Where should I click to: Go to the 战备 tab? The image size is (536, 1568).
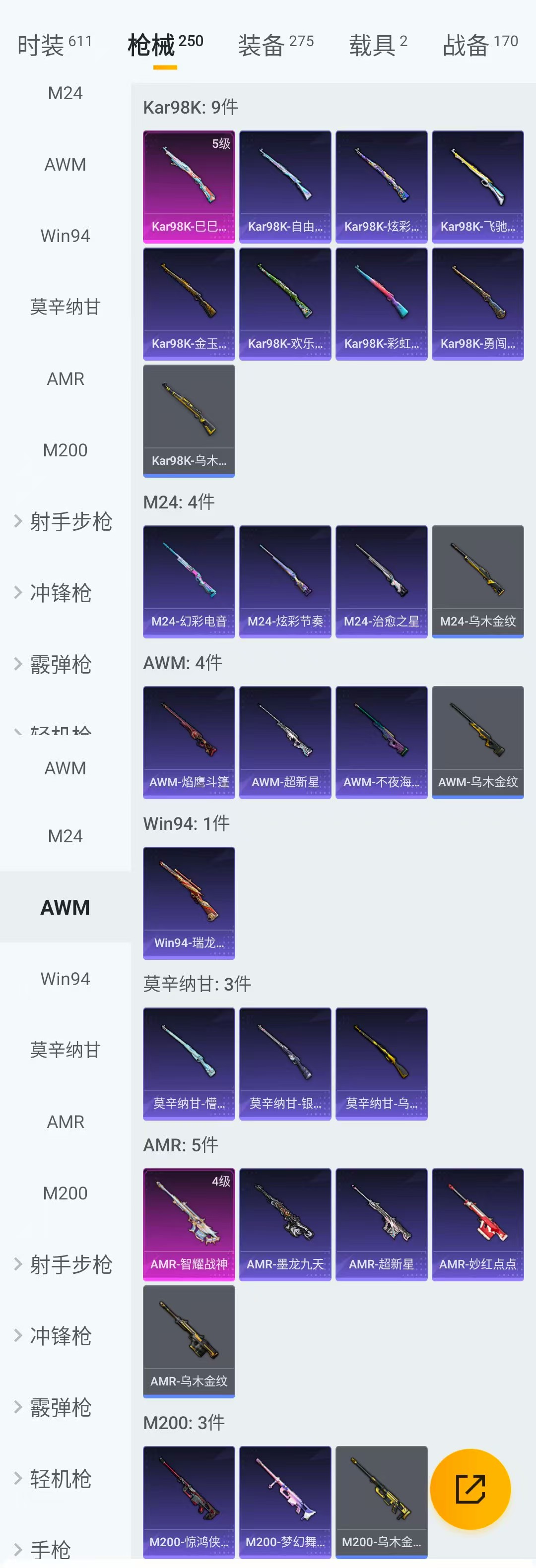coord(480,45)
